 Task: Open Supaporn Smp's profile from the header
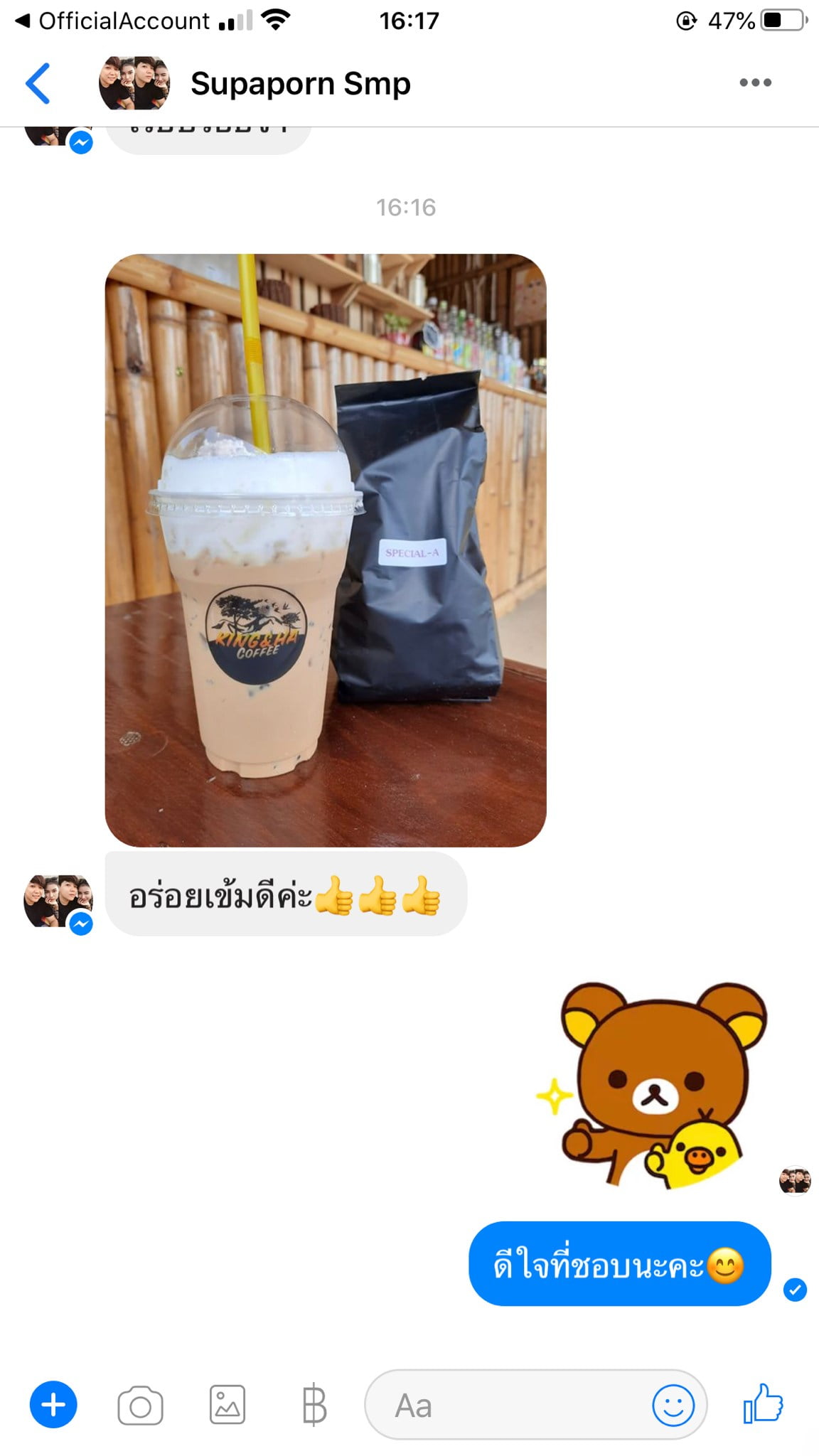(300, 83)
